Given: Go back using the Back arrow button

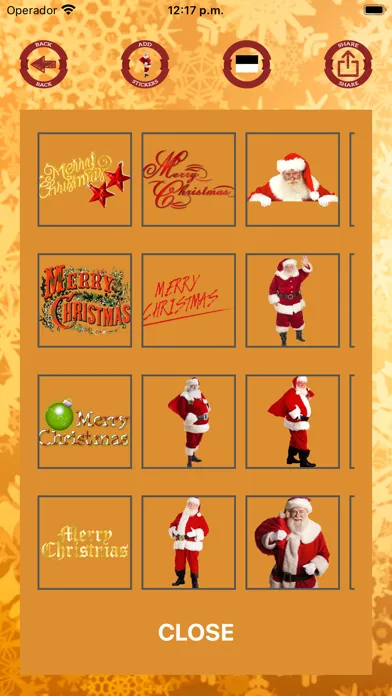Looking at the screenshot, I should pos(44,64).
